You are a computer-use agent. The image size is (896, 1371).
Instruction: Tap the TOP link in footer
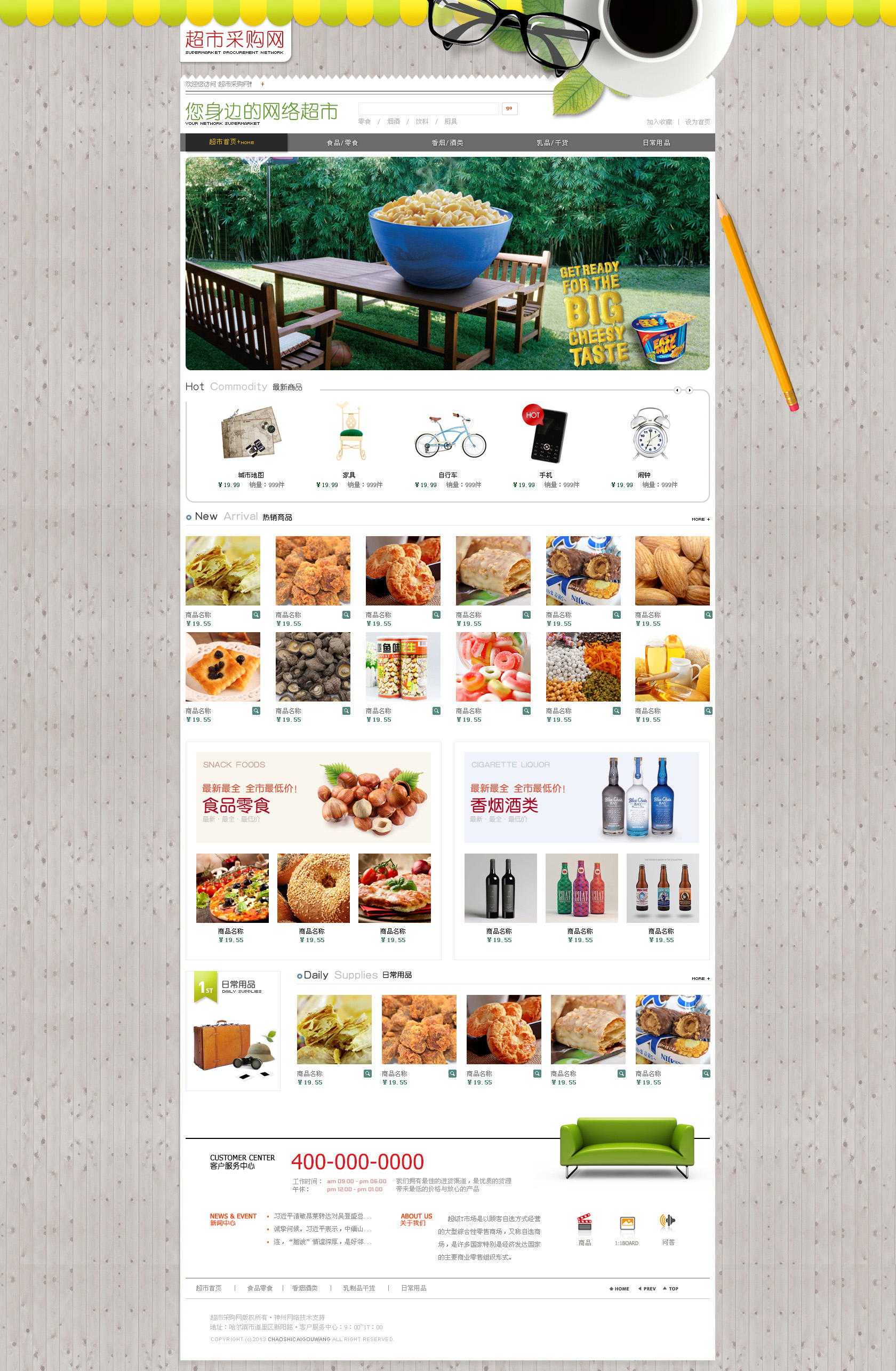pos(671,1289)
